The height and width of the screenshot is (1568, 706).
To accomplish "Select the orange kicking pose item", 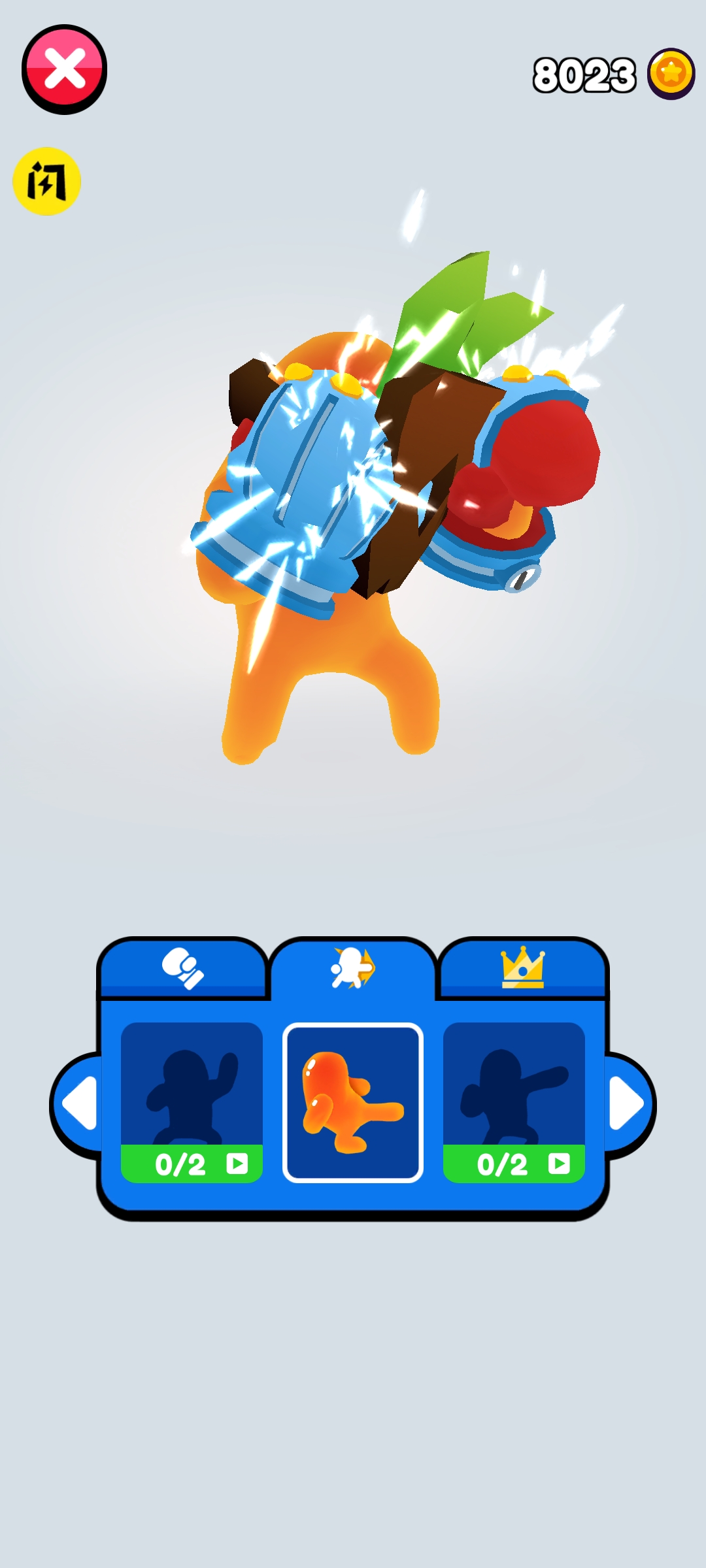I will pyautogui.click(x=352, y=1102).
